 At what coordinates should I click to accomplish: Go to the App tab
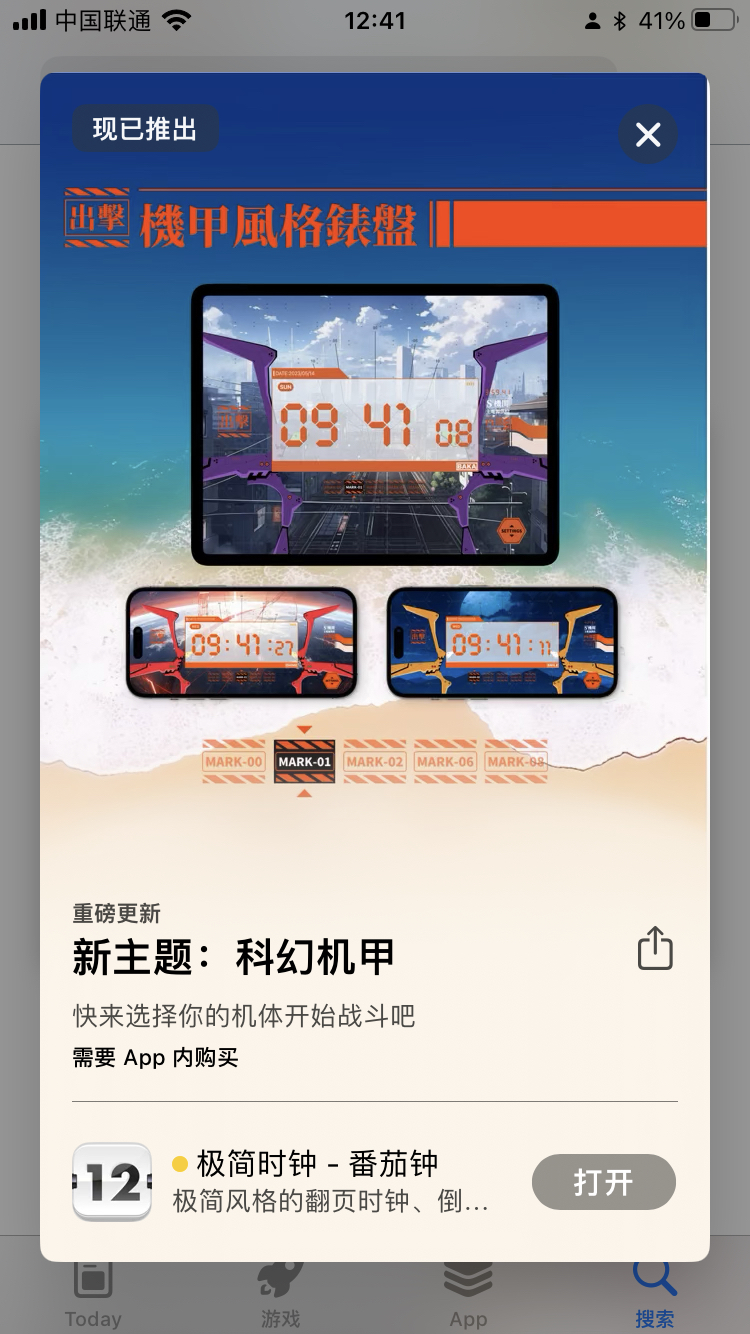[468, 1296]
